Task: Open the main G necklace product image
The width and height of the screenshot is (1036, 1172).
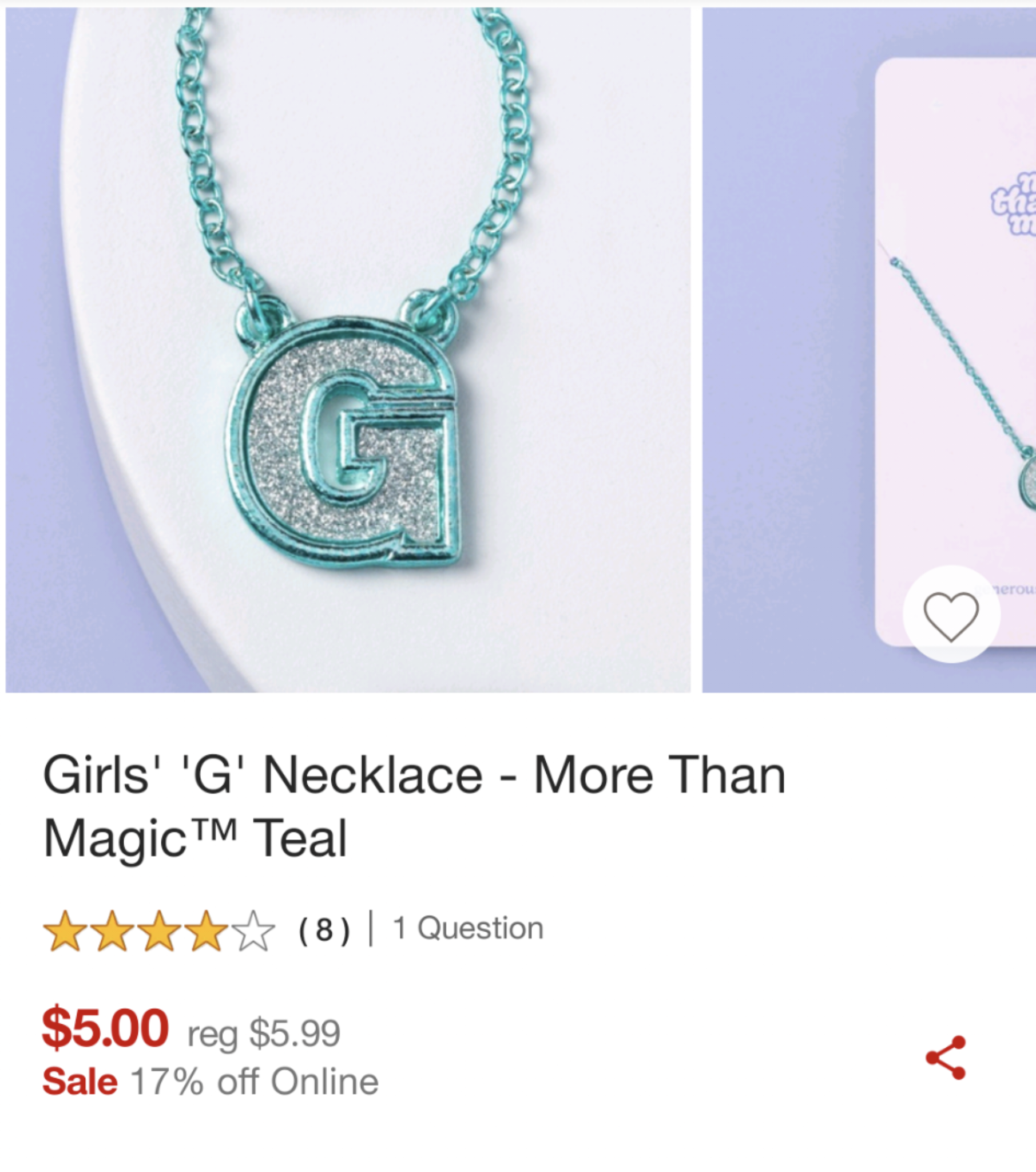Action: point(347,350)
